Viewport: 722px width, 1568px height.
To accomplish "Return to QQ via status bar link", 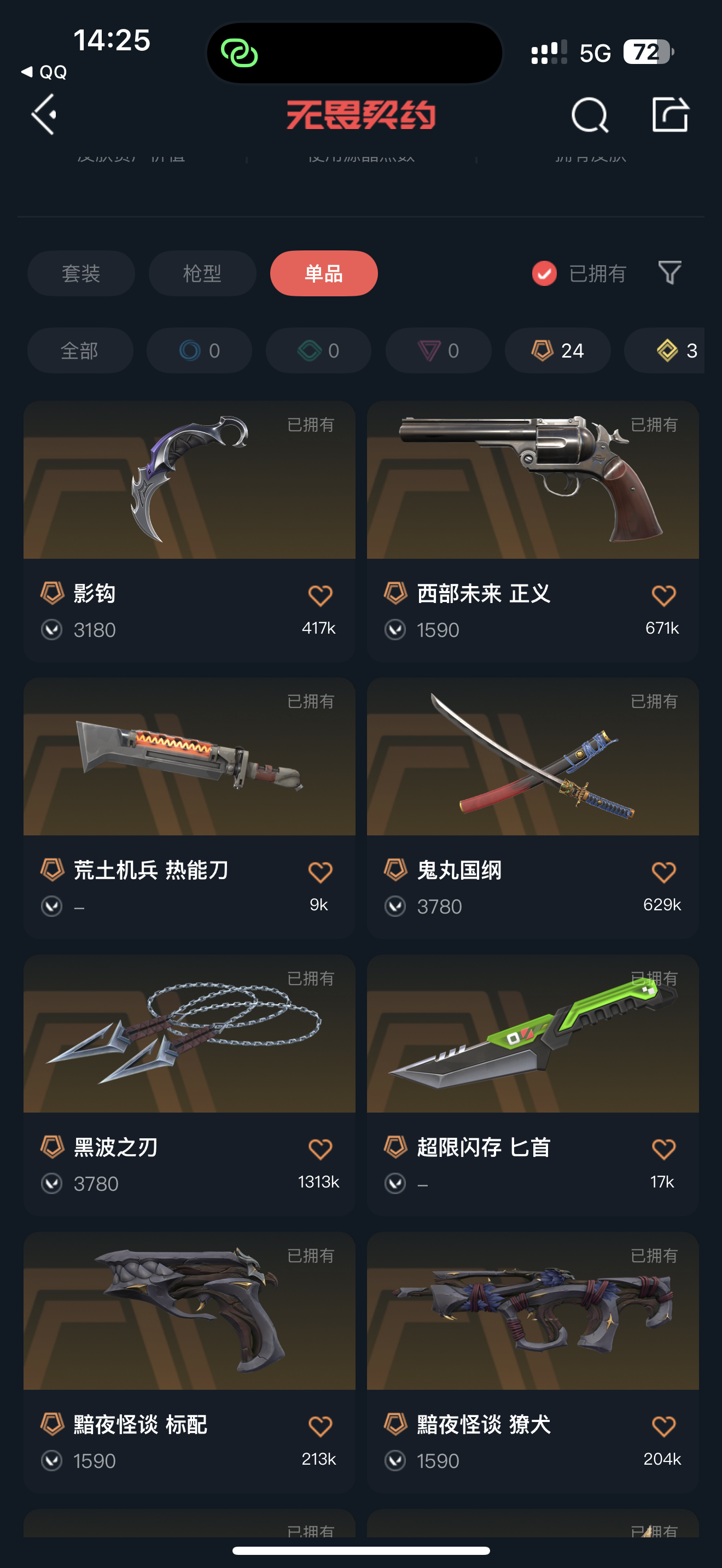I will tap(44, 72).
